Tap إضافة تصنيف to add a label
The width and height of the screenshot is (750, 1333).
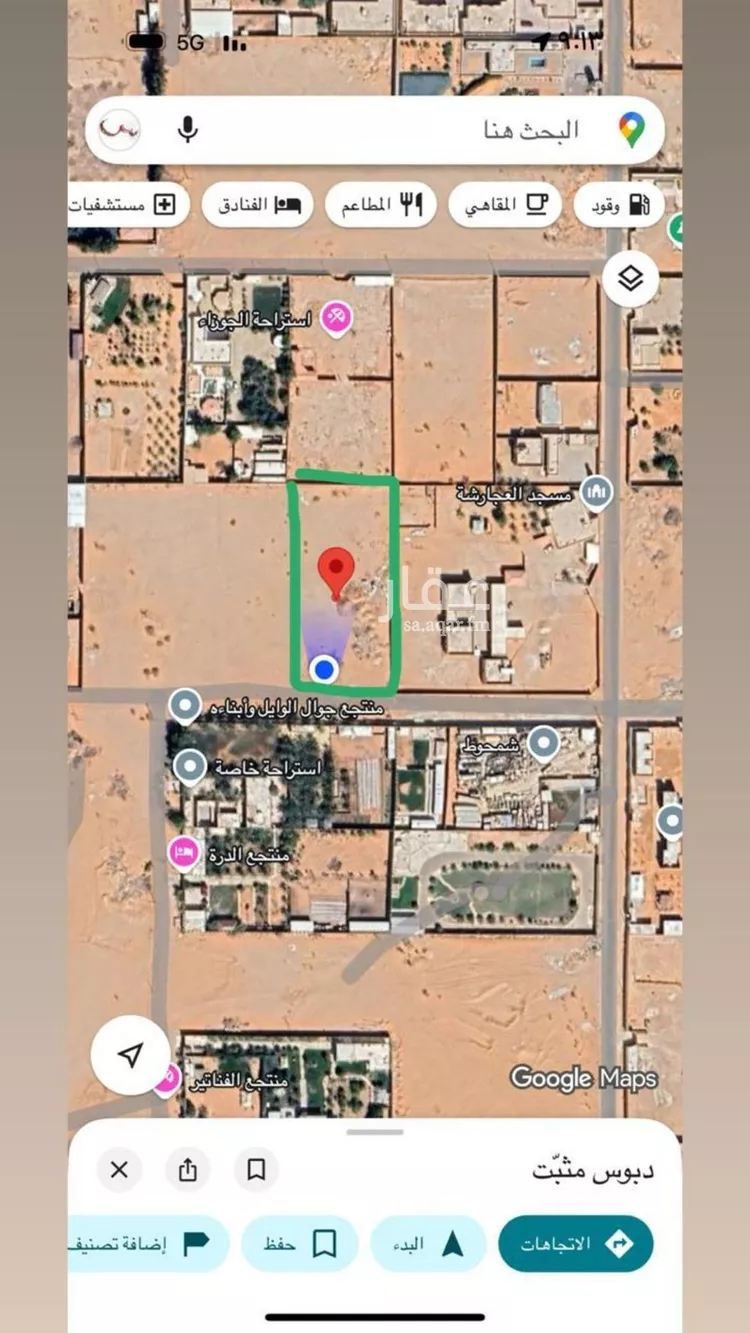click(x=149, y=1244)
